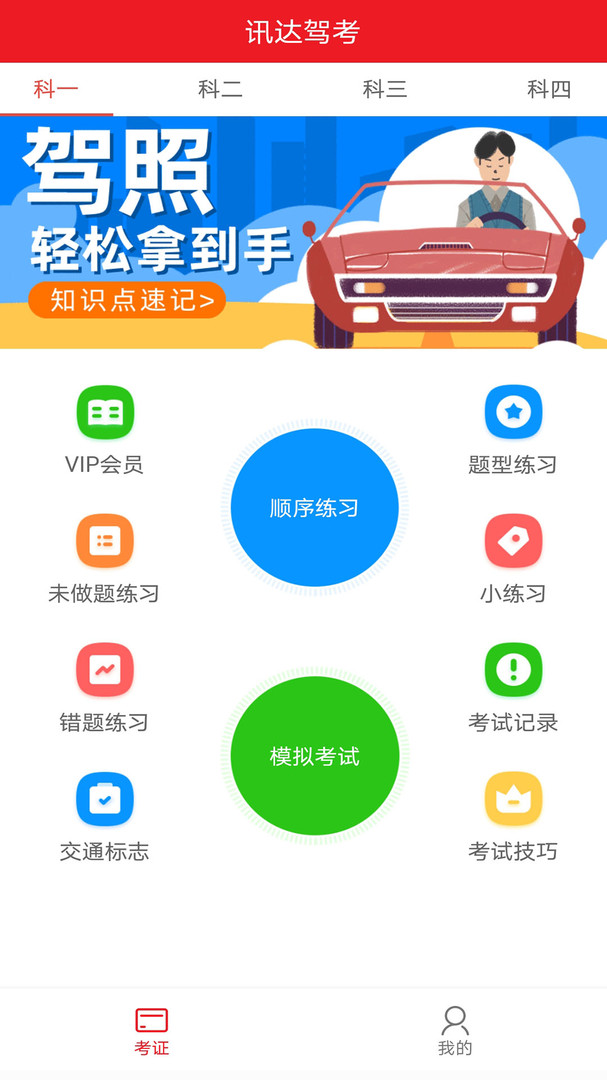607x1080 pixels.
Task: Switch to the 科二 tab
Action: 220,89
